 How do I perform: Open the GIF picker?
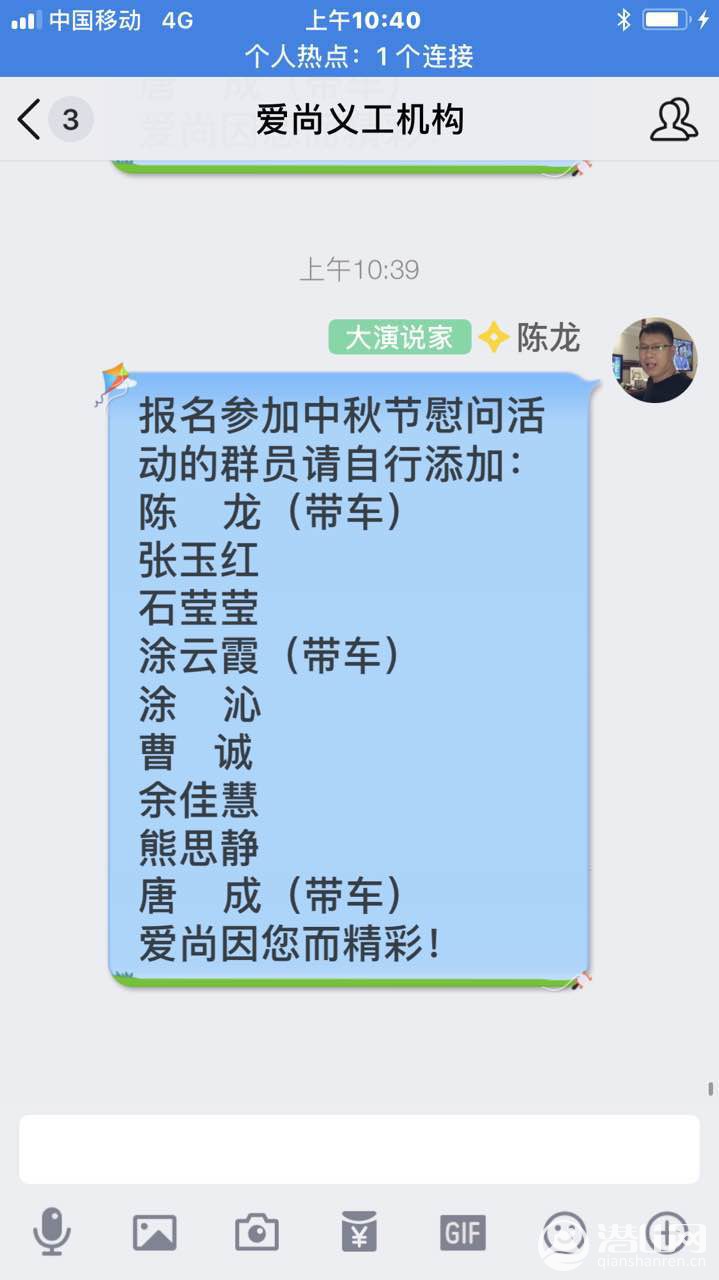tap(462, 1232)
